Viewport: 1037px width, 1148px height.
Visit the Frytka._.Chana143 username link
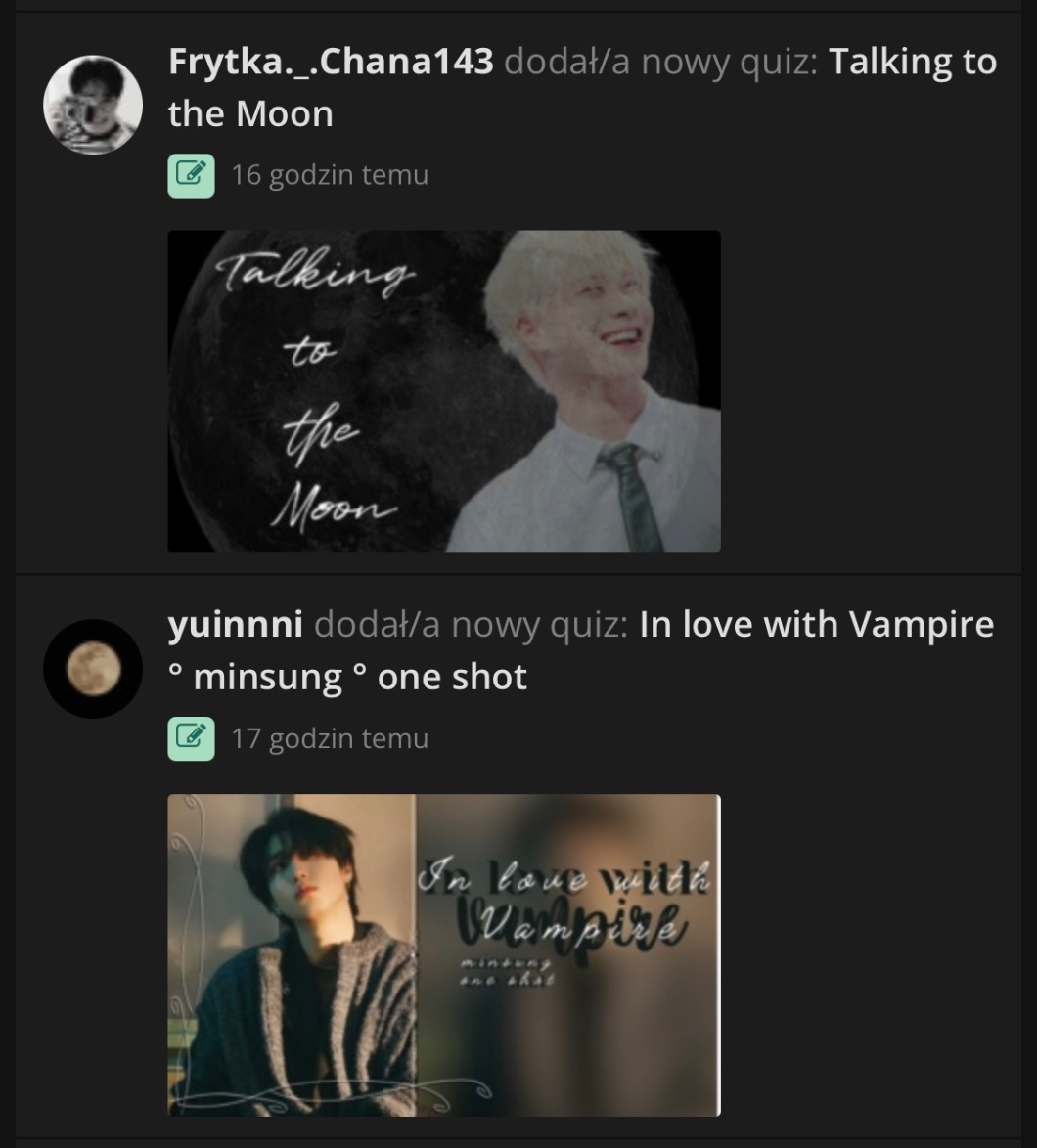point(331,63)
